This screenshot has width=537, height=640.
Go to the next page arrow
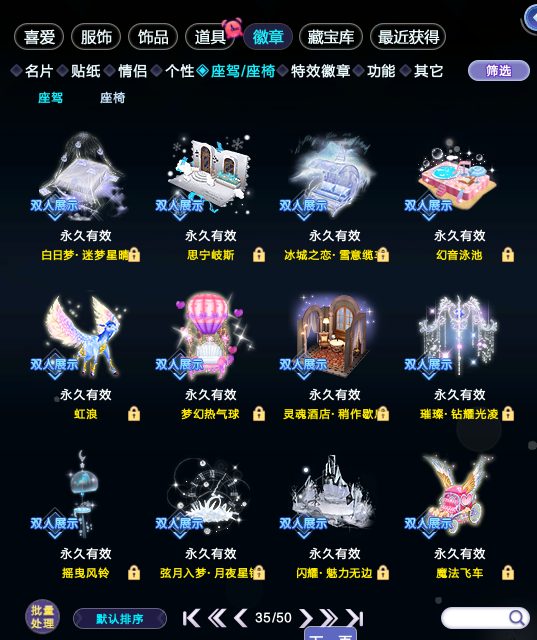click(305, 618)
